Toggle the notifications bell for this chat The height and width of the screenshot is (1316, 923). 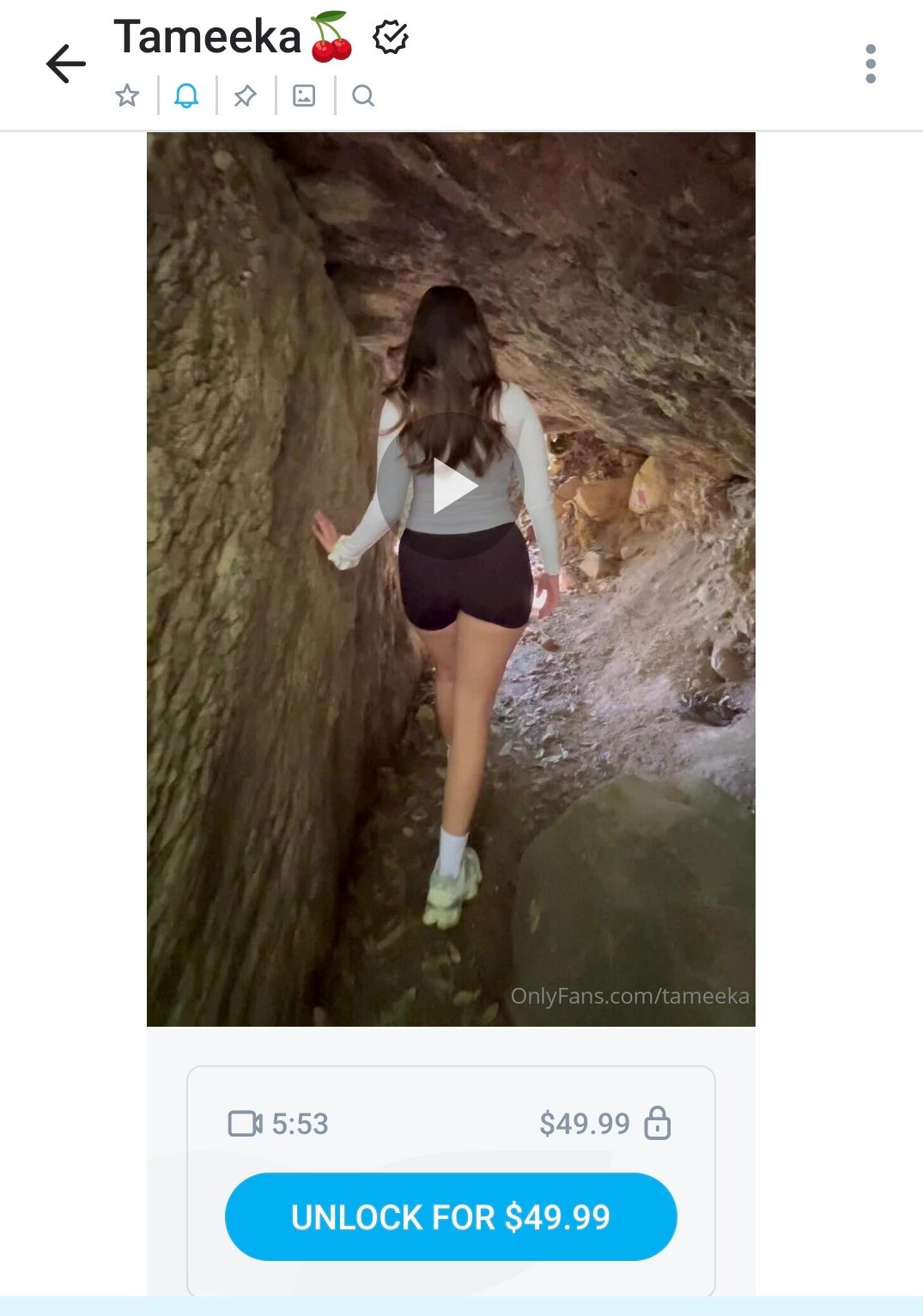point(186,95)
